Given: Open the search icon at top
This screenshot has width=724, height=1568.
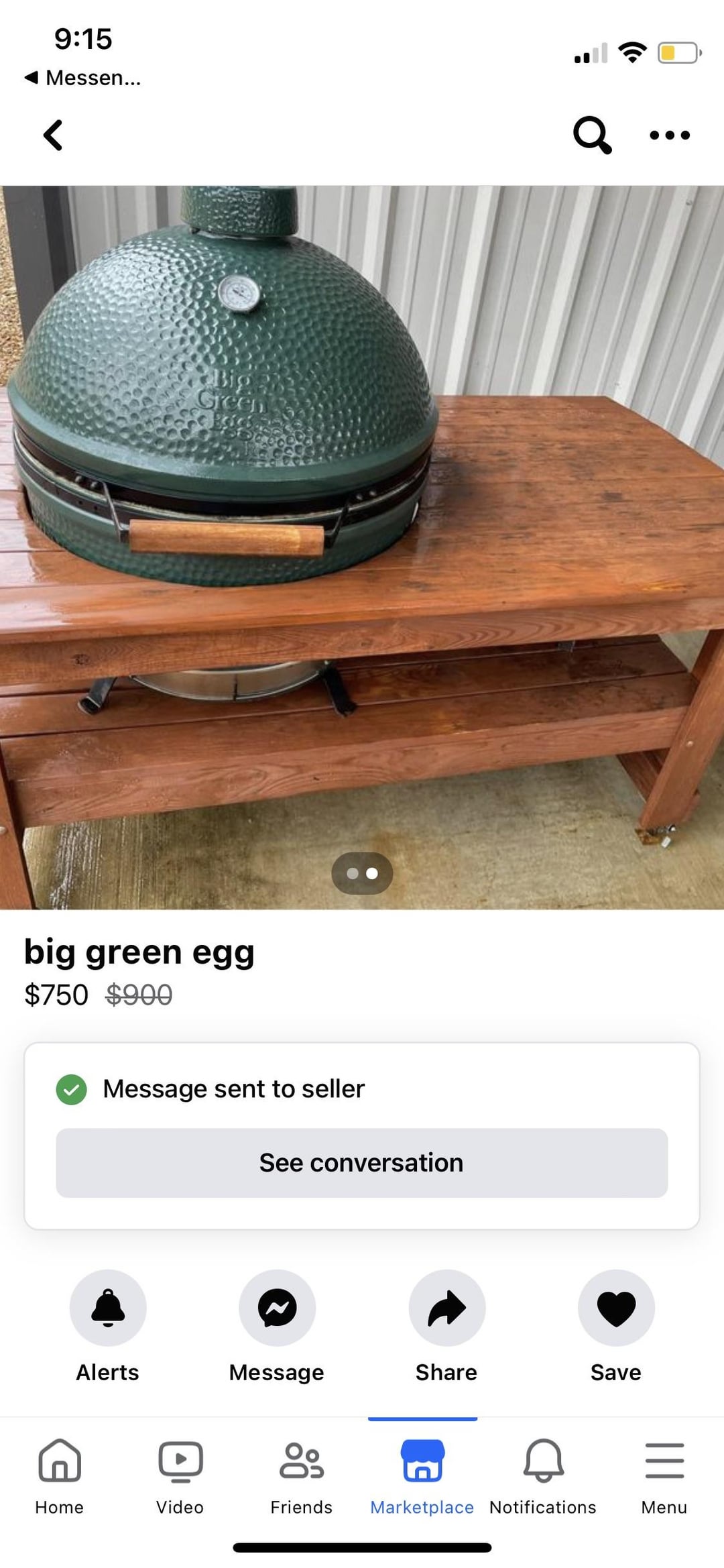Looking at the screenshot, I should [x=593, y=135].
